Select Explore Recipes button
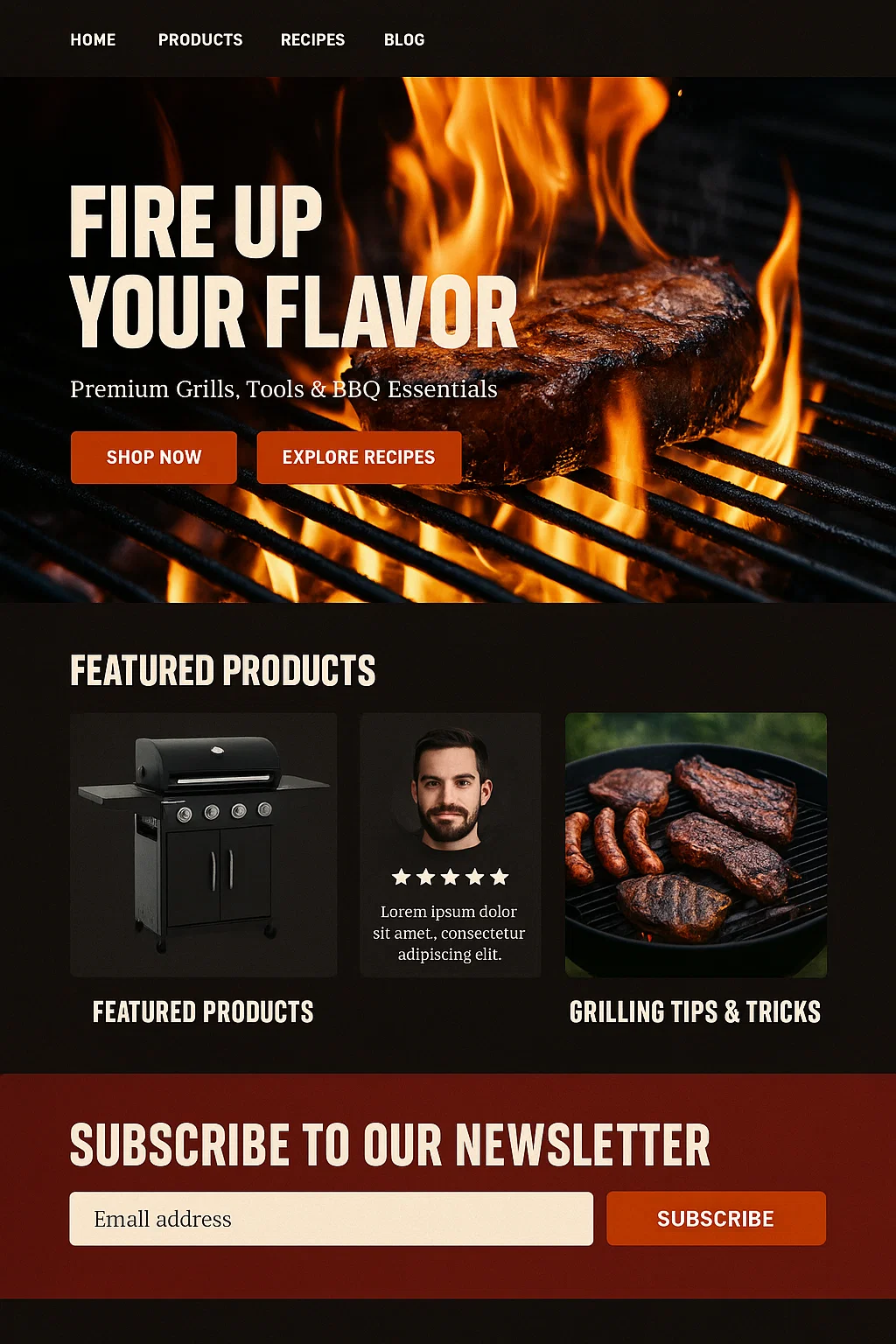Viewport: 896px width, 1344px height. [x=359, y=458]
